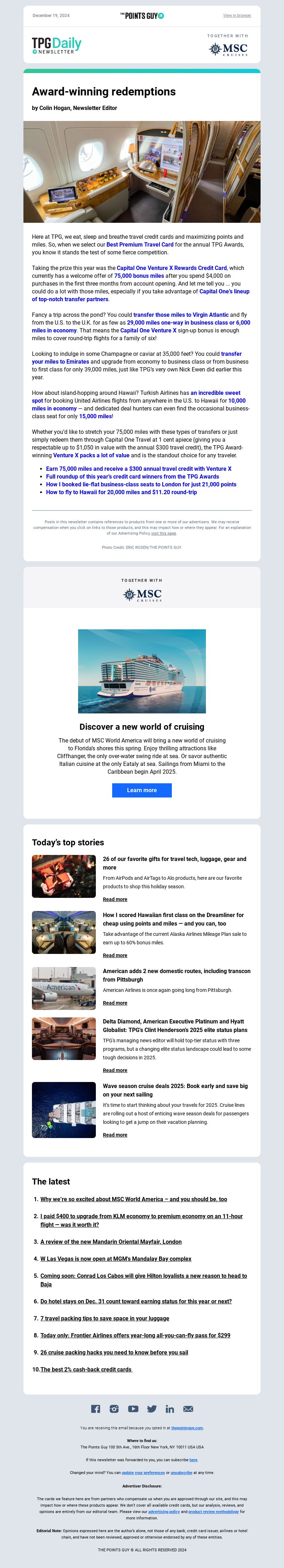The width and height of the screenshot is (284, 1568).
Task: Tap the Learn more button for MSC cruises
Action: coord(141,790)
